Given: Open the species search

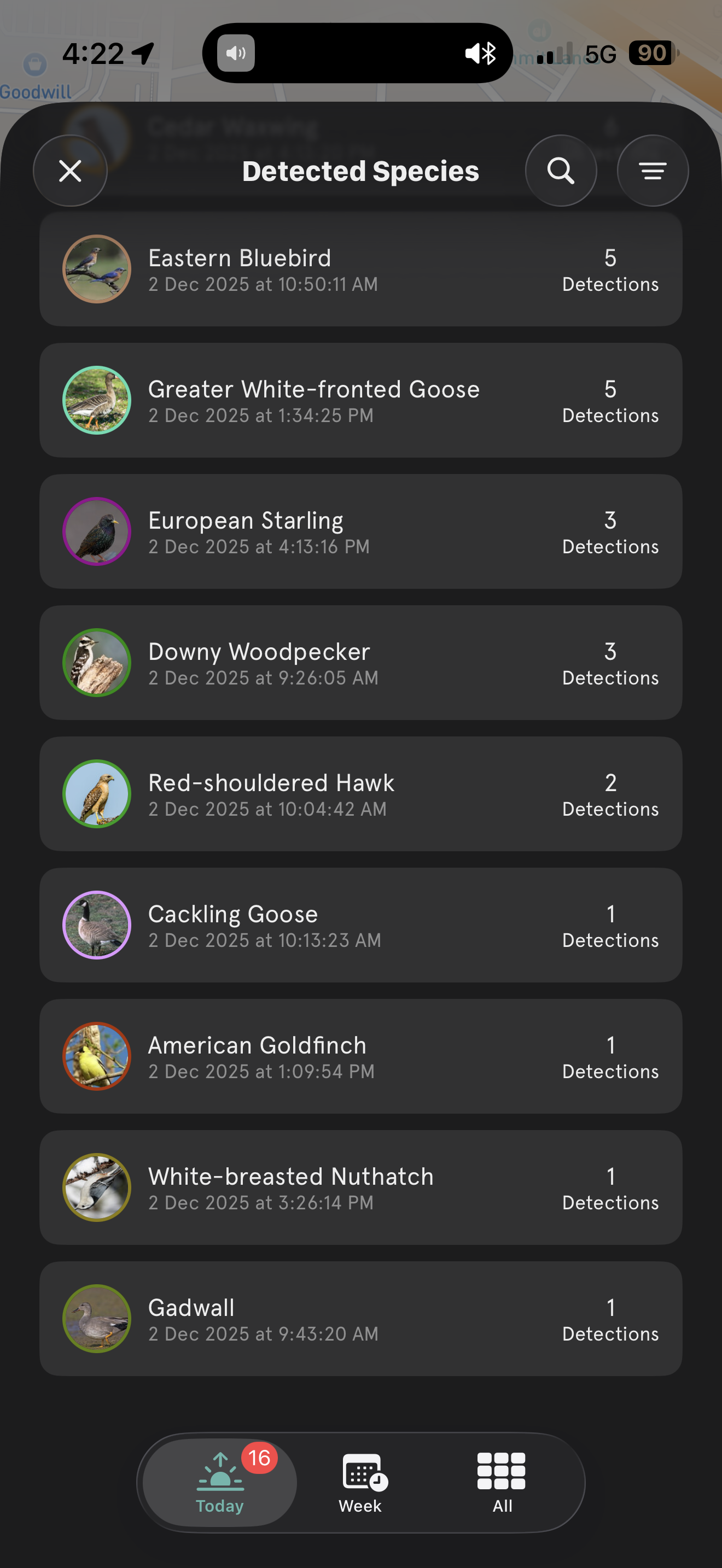Looking at the screenshot, I should pyautogui.click(x=561, y=171).
